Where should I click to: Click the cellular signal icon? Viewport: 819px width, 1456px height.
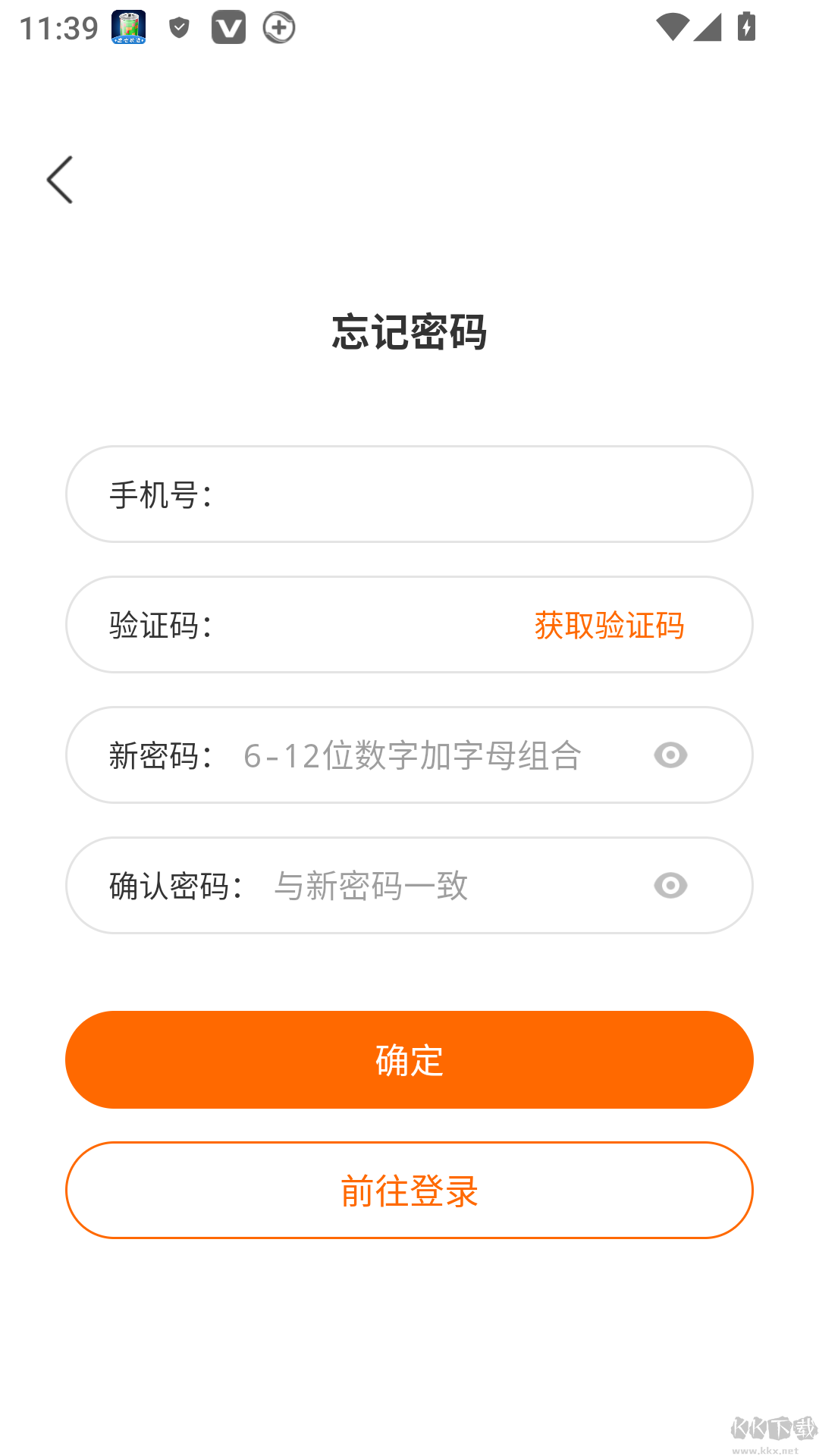[707, 27]
